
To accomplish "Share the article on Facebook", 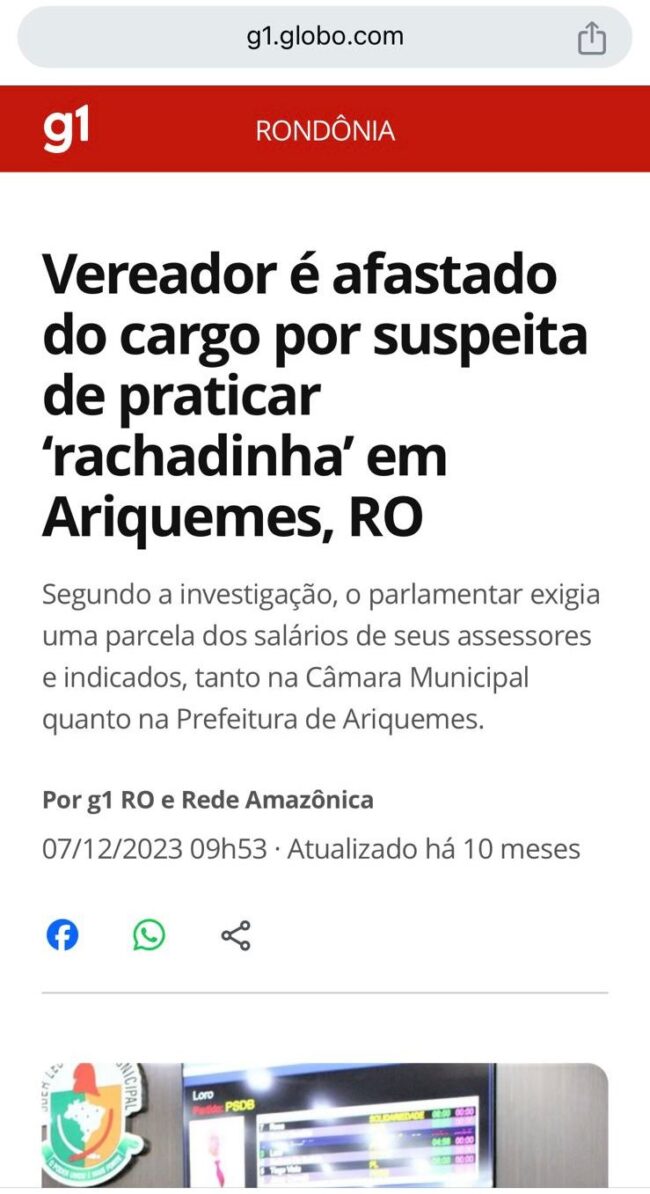I will (62, 936).
